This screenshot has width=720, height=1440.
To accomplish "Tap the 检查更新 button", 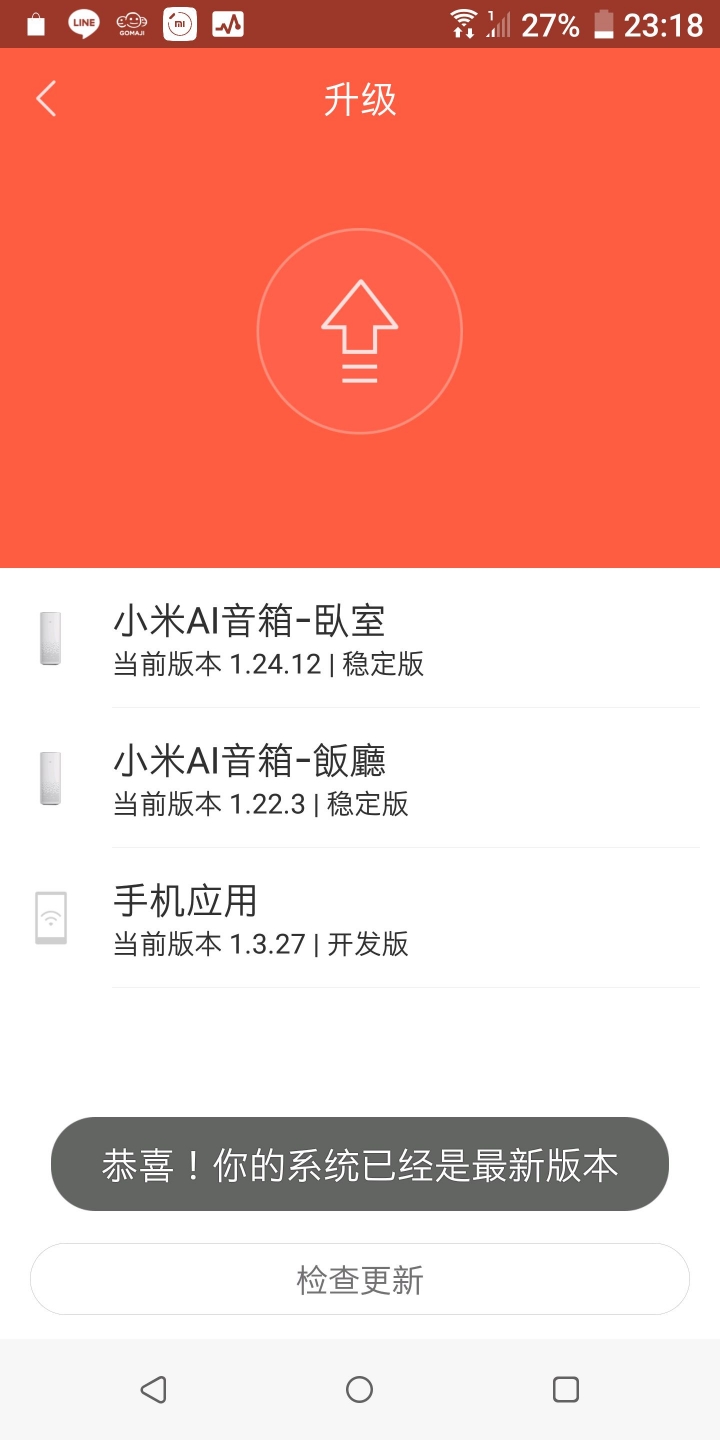I will coord(360,1279).
